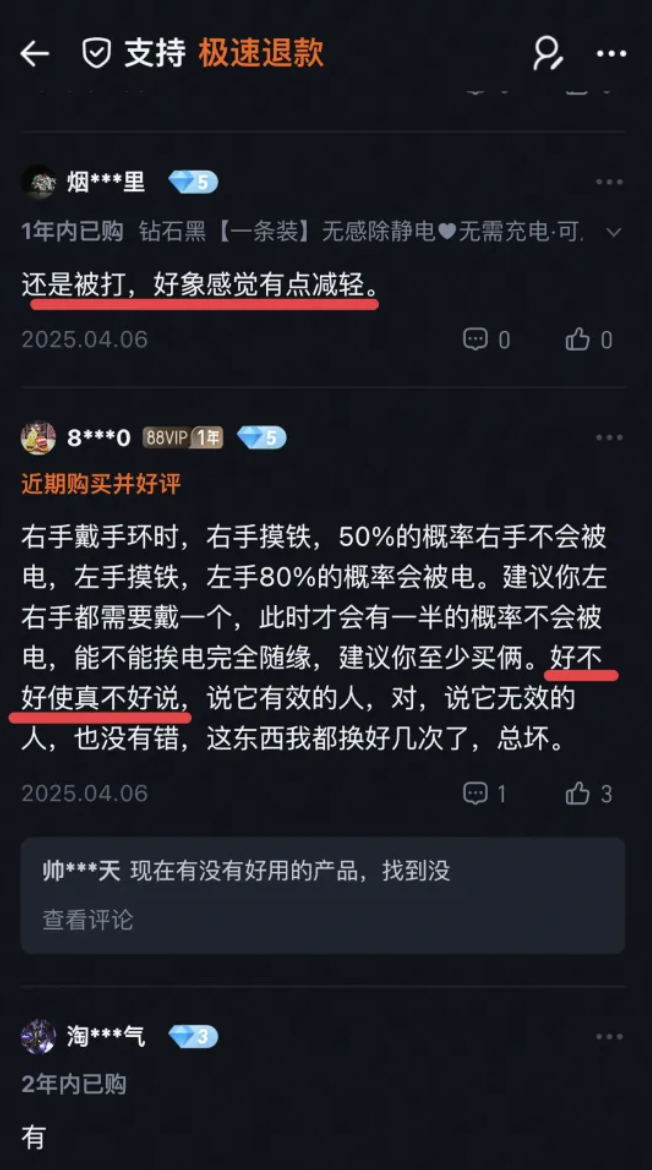Tap 查看评论 to view replies
This screenshot has width=652, height=1170.
(x=88, y=920)
